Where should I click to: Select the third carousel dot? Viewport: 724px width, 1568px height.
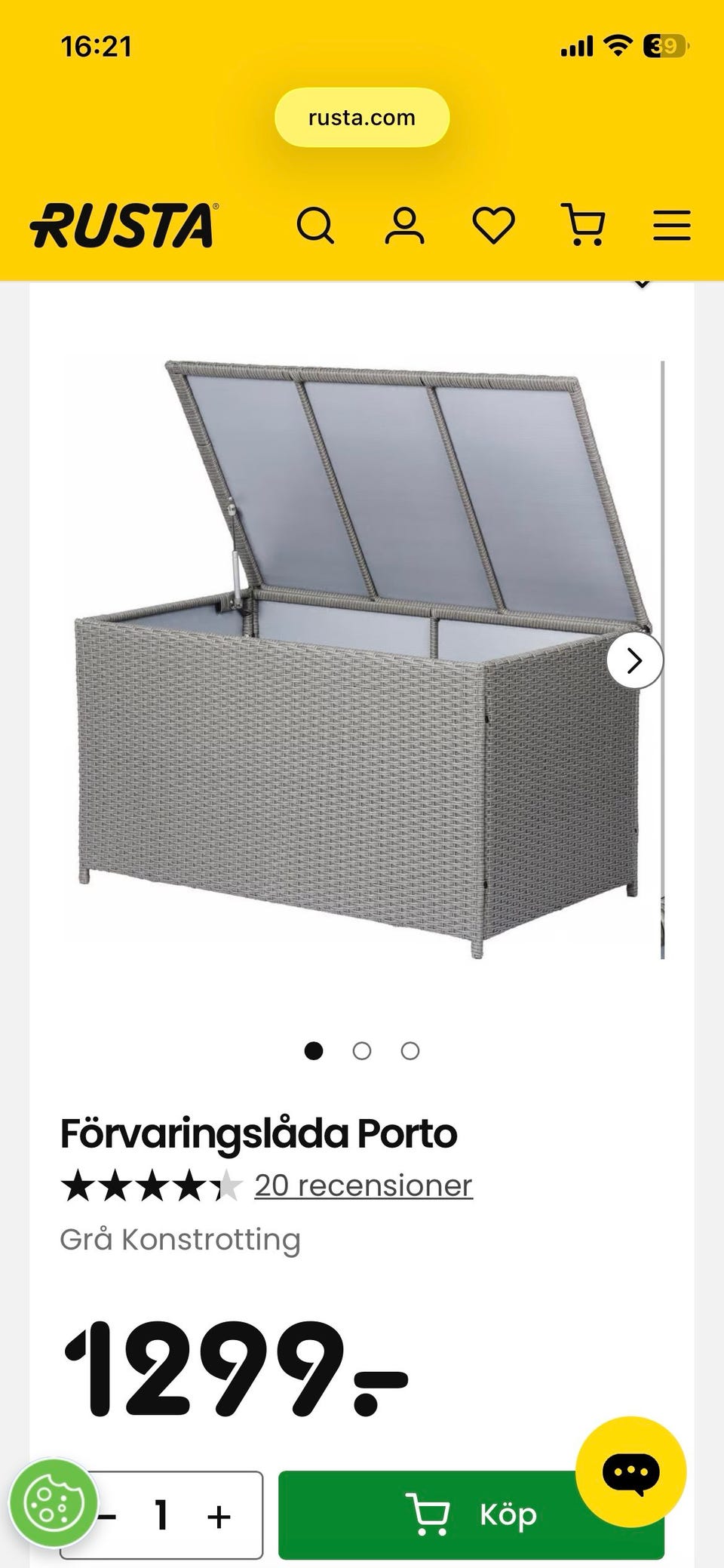coord(410,1050)
